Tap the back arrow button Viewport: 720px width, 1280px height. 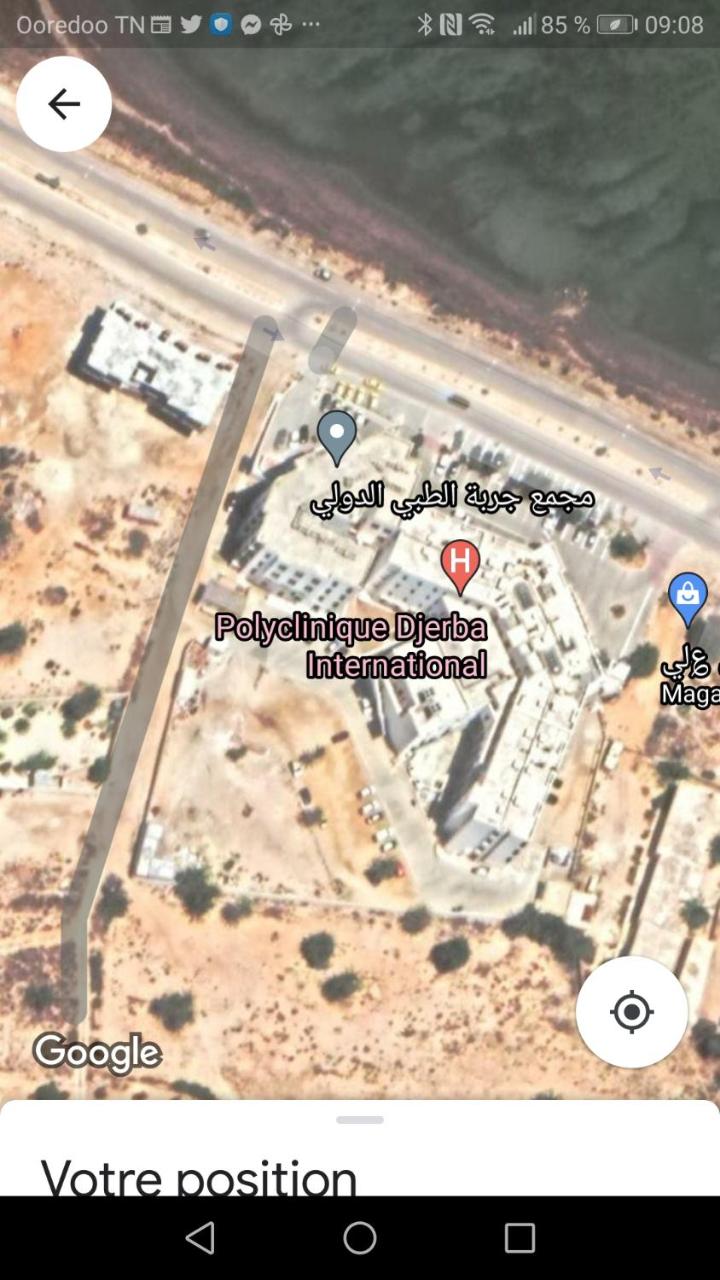pos(63,104)
